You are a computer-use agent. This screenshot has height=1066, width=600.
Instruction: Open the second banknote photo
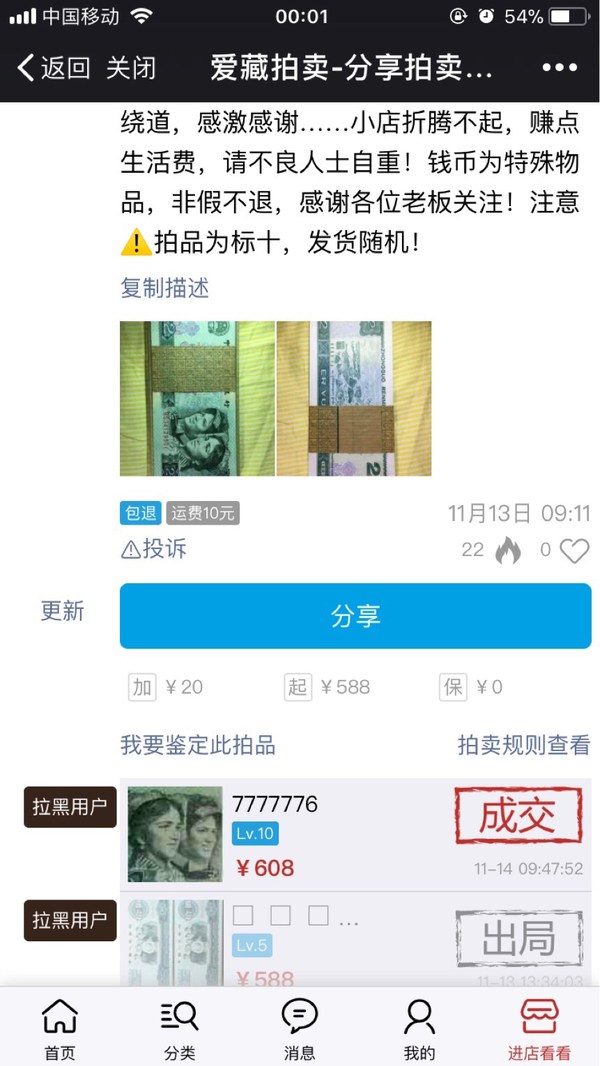[x=354, y=398]
